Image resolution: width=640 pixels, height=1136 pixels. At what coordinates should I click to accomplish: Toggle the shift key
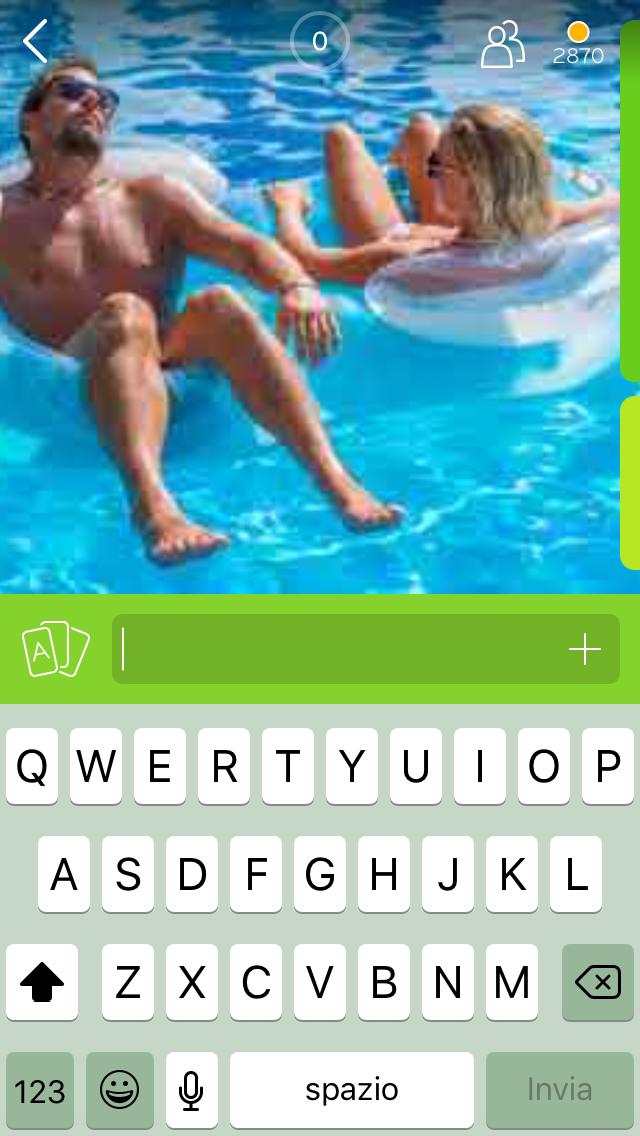(x=42, y=983)
